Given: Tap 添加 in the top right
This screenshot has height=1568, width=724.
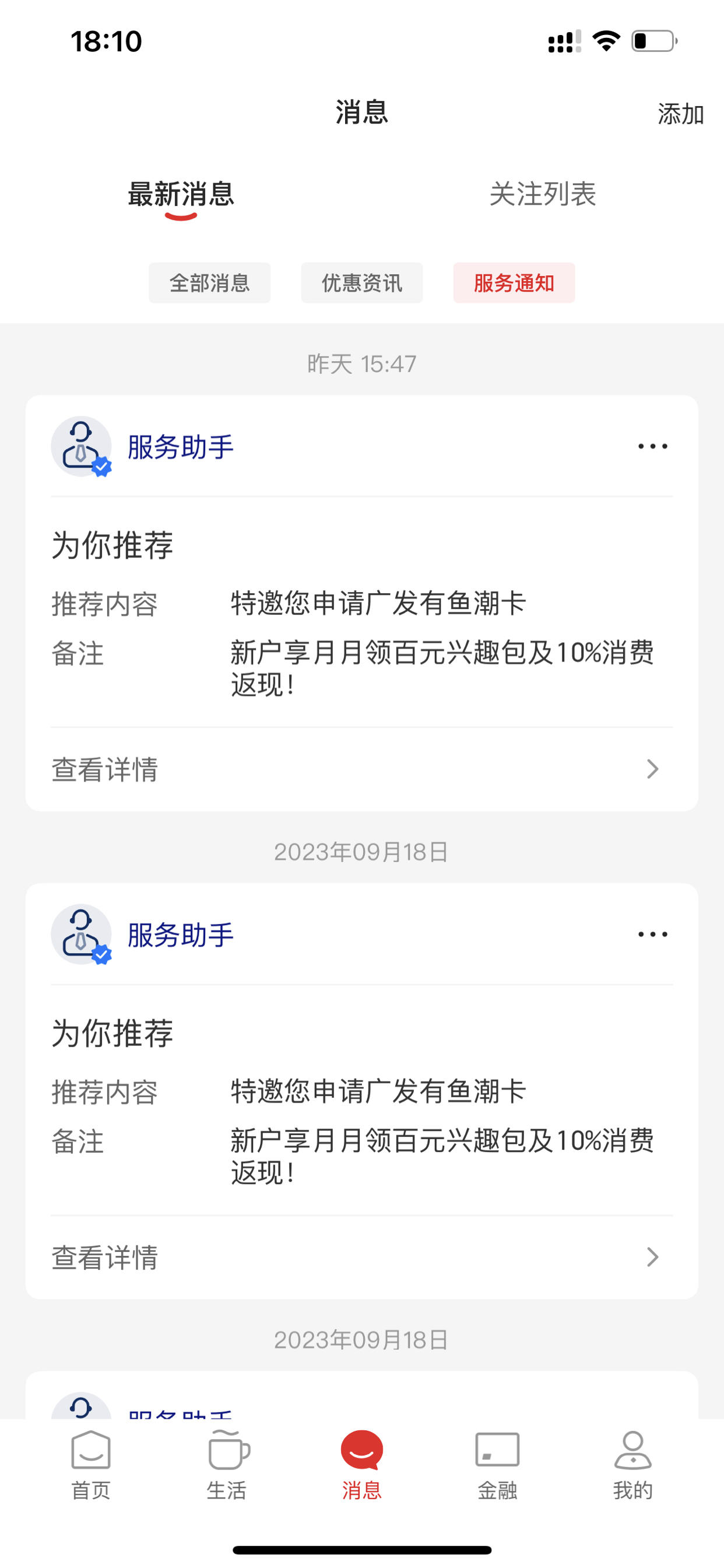Looking at the screenshot, I should (680, 114).
